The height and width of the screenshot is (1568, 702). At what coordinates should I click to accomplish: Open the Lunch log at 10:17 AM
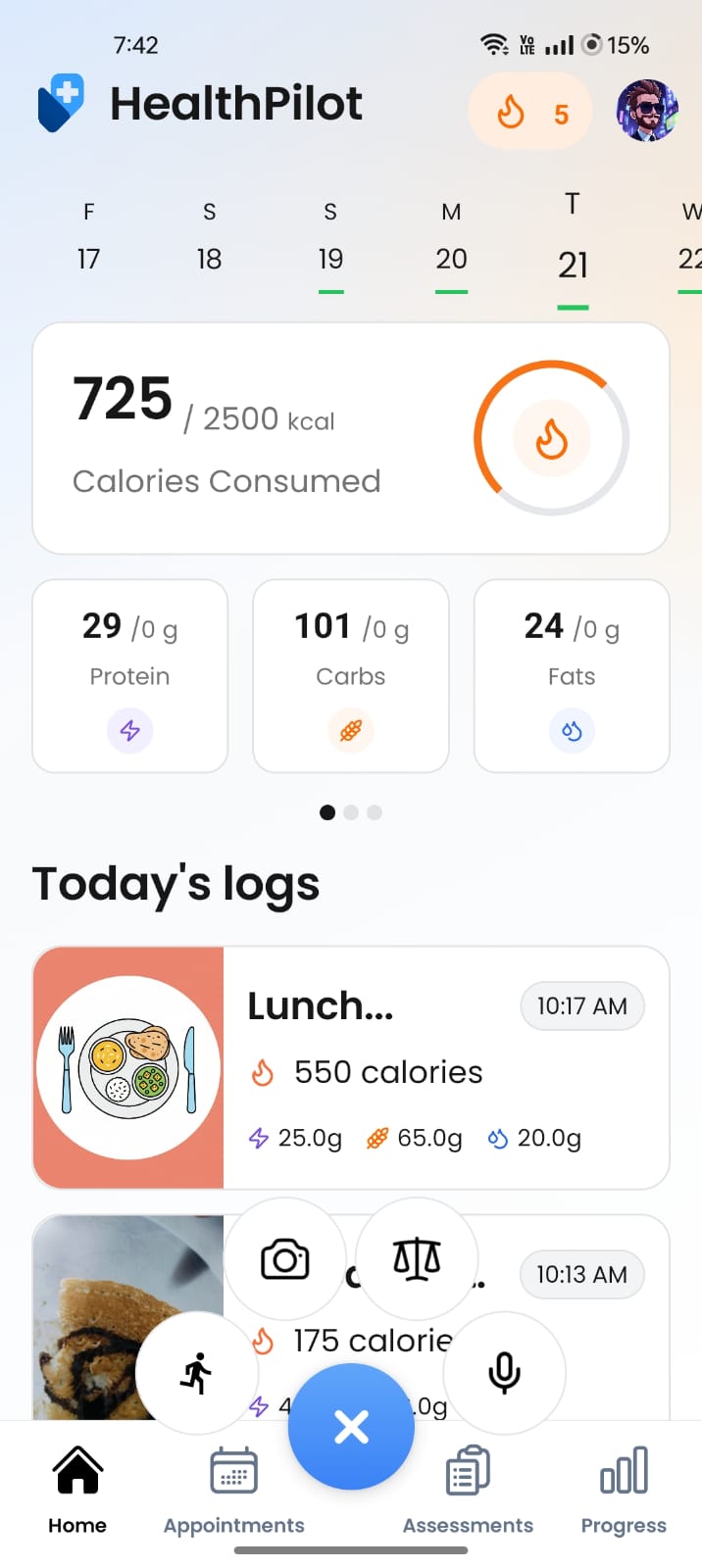(351, 1067)
